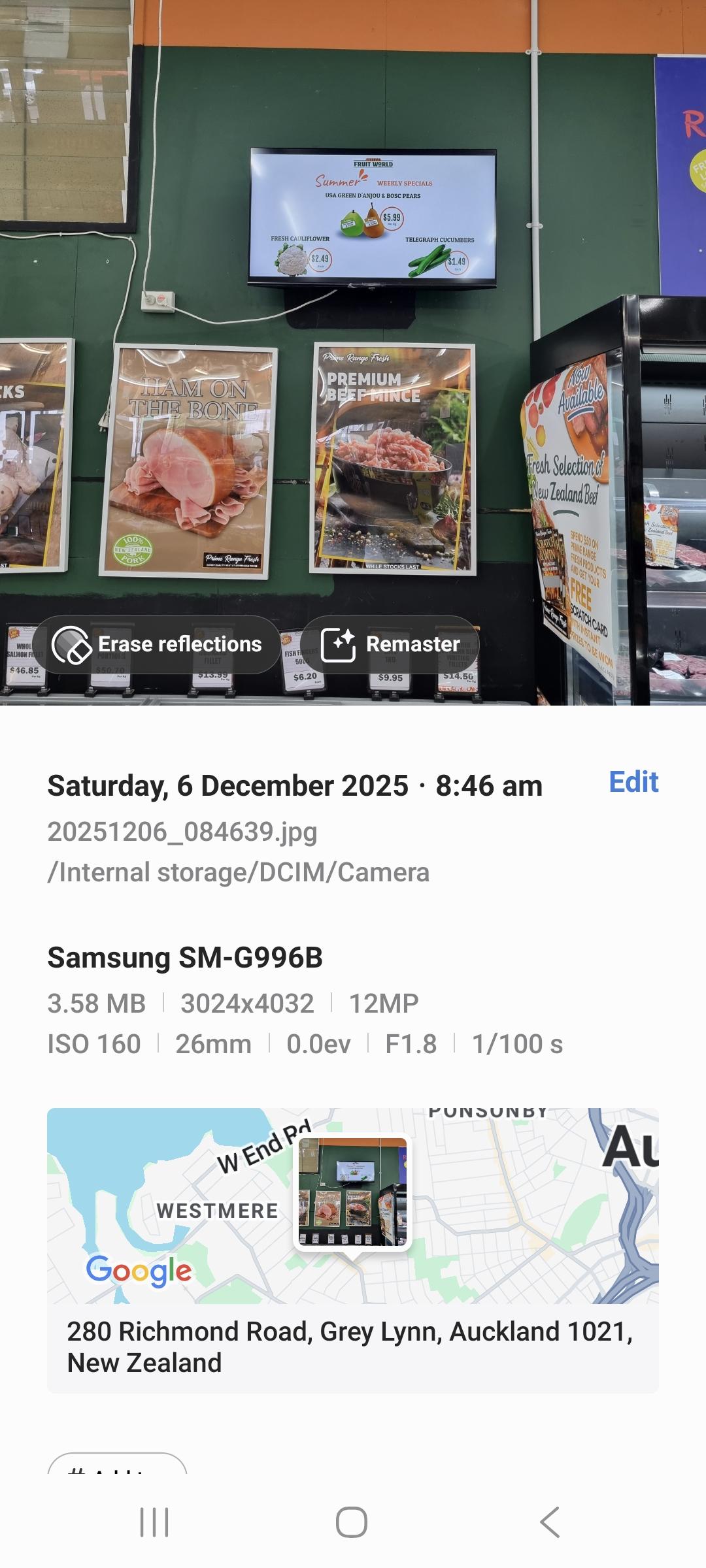The height and width of the screenshot is (1568, 706).
Task: Return to the home screen
Action: [352, 1522]
